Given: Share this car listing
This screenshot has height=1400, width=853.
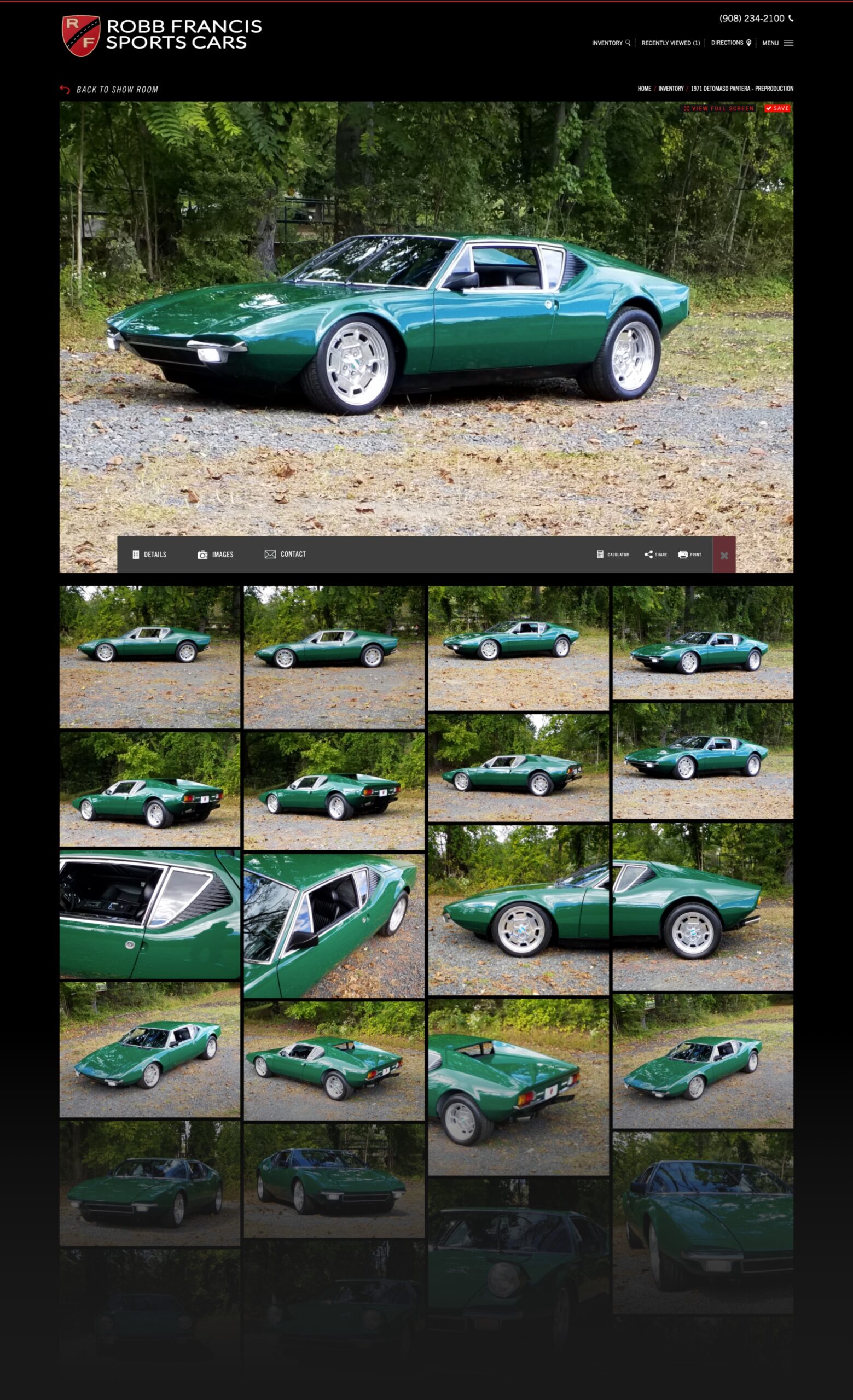Looking at the screenshot, I should pos(656,554).
